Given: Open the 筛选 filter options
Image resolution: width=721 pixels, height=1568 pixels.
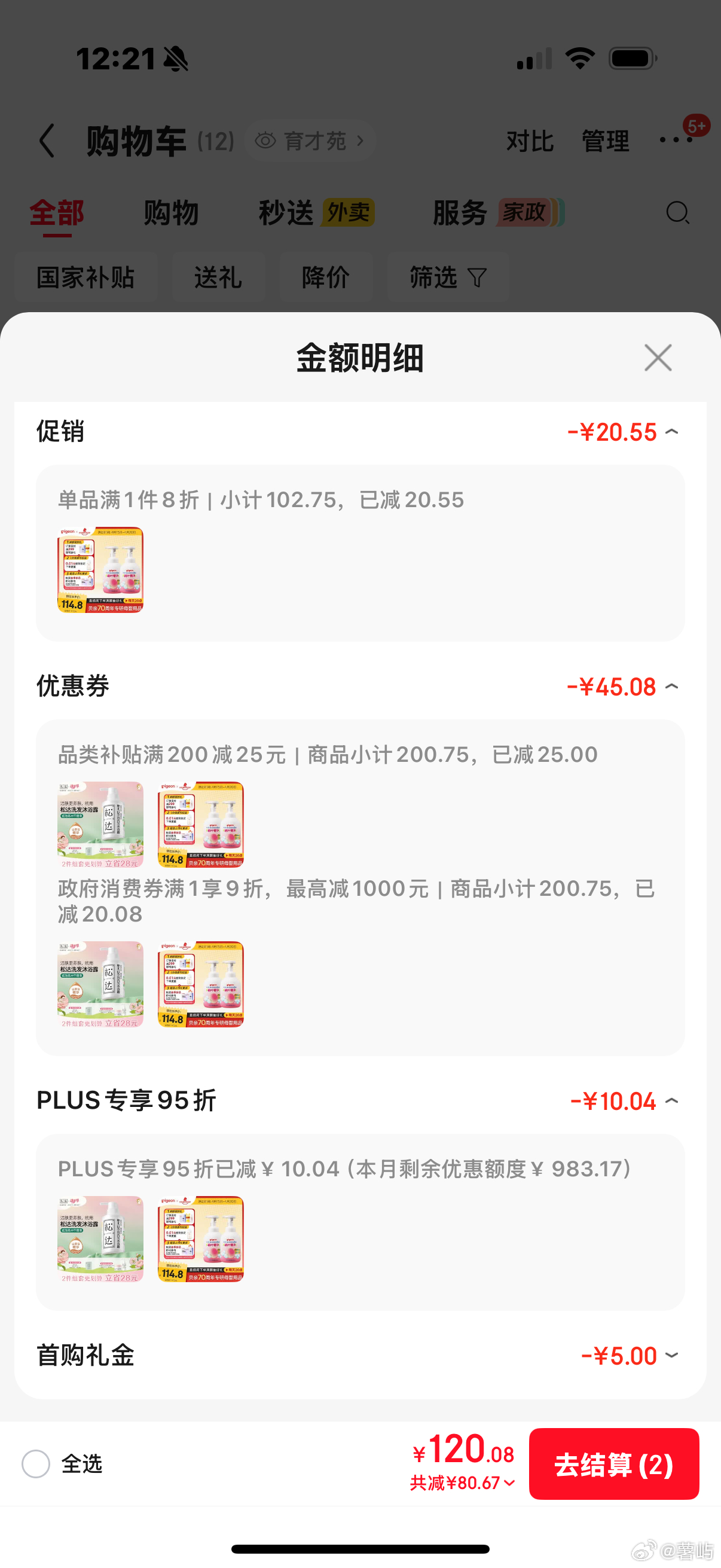Looking at the screenshot, I should click(448, 277).
